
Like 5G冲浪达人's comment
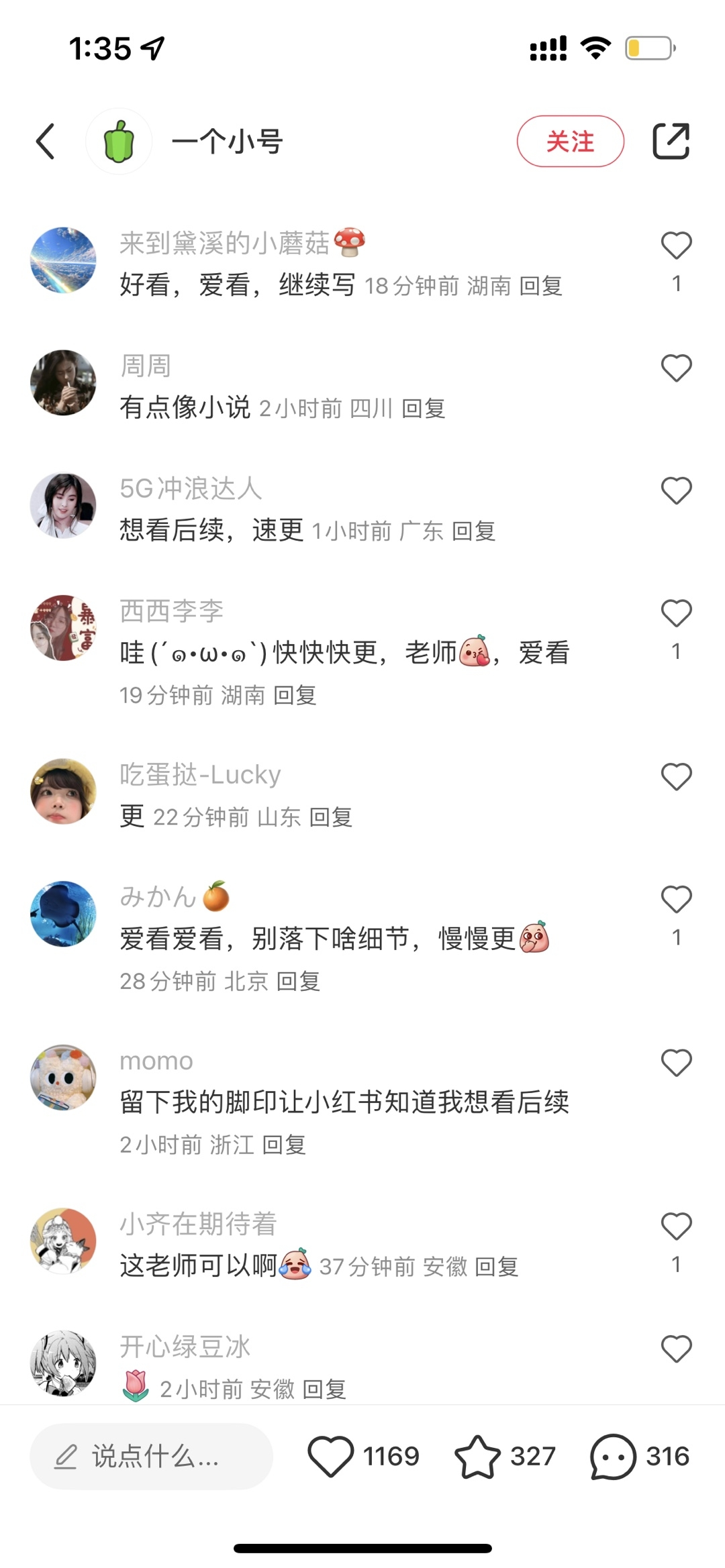point(676,490)
